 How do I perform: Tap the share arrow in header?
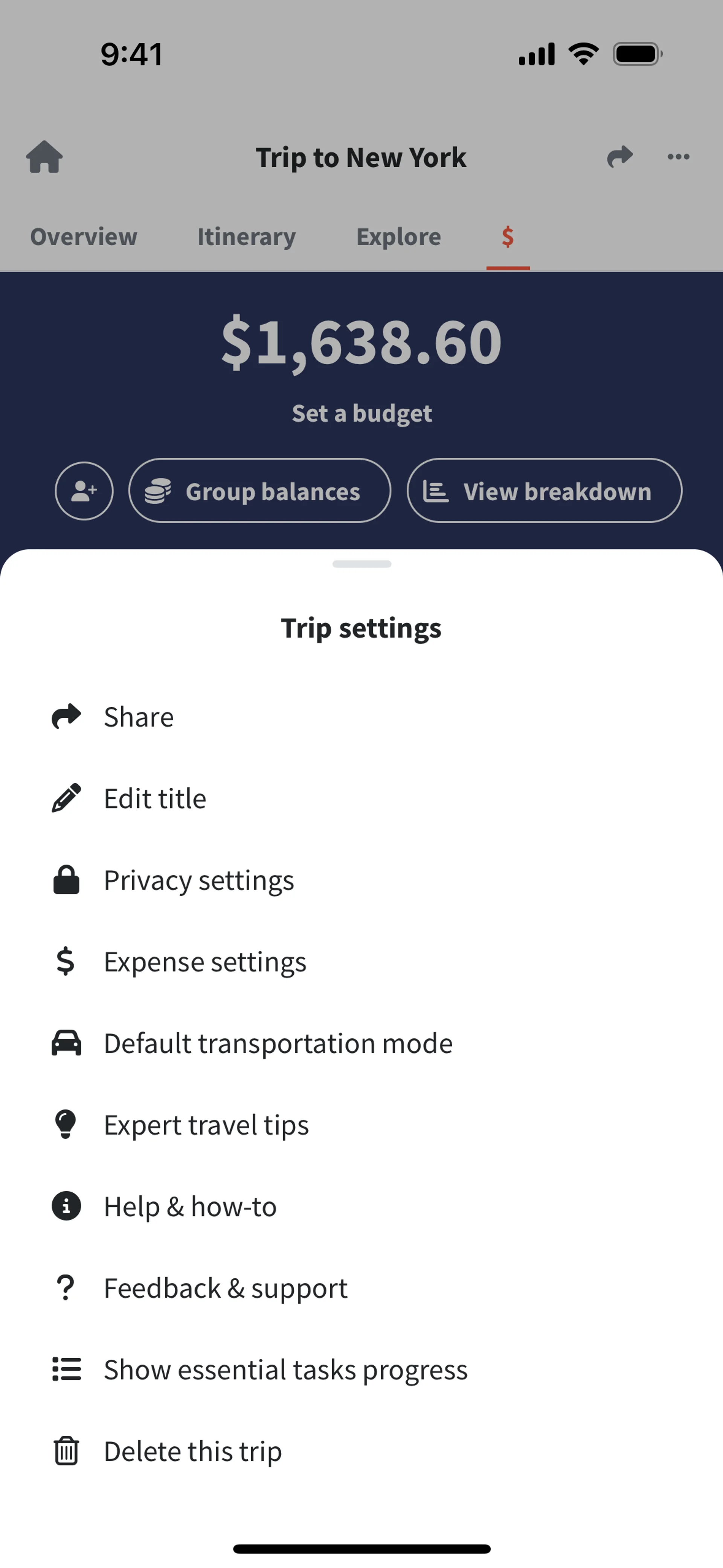pyautogui.click(x=619, y=157)
